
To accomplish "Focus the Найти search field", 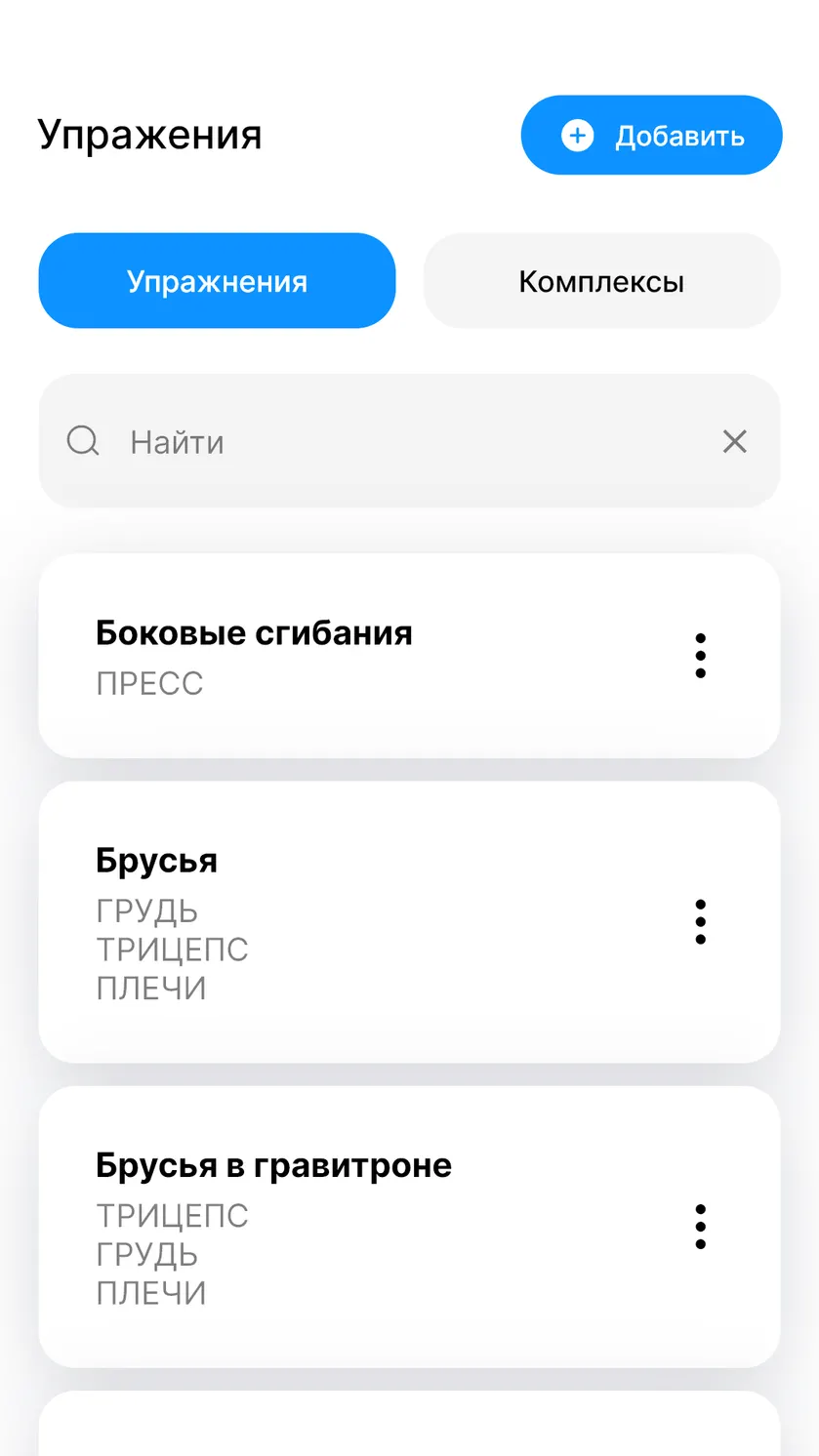I will point(409,441).
